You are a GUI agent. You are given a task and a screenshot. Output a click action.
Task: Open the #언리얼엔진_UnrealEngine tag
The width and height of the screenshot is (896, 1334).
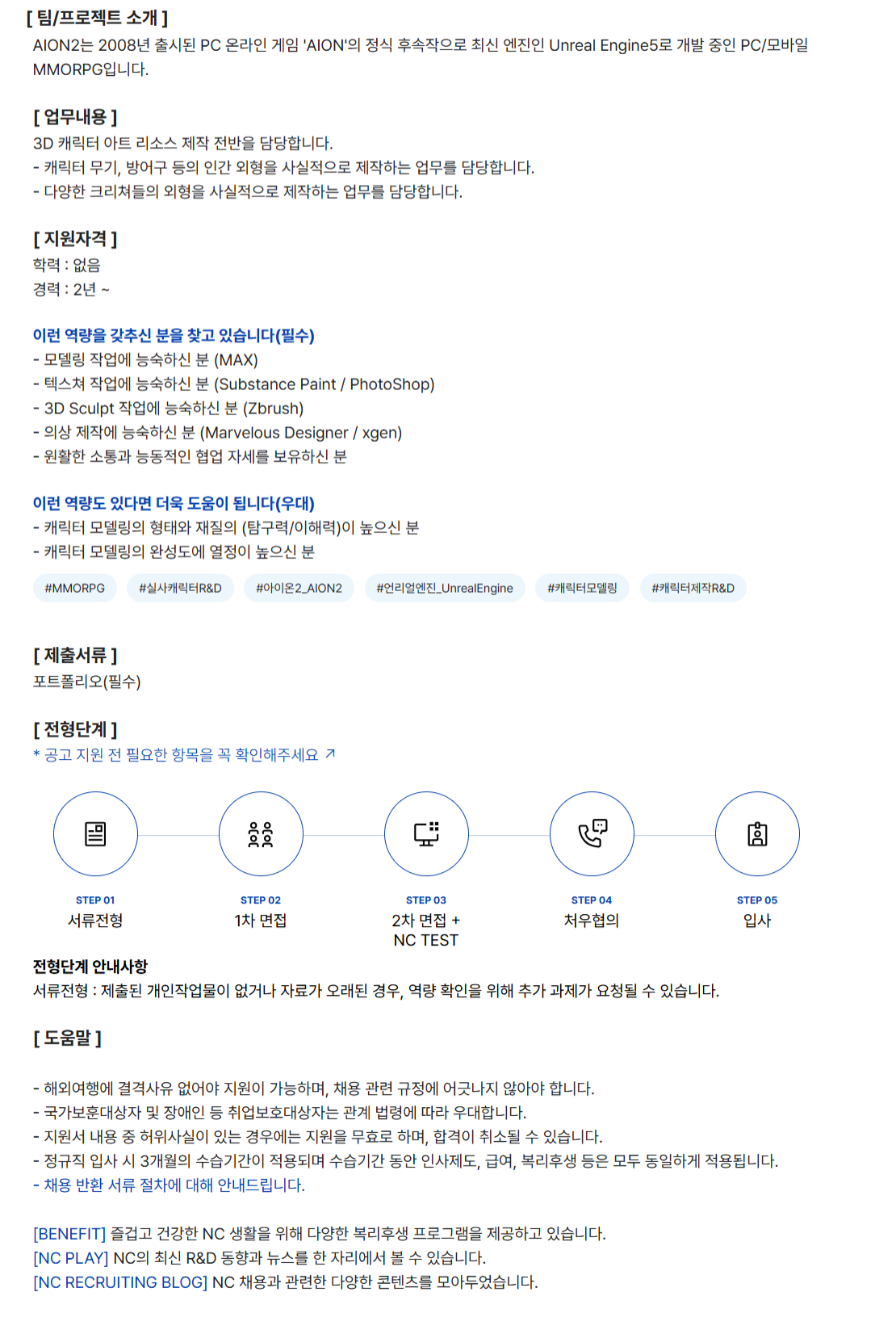click(444, 588)
